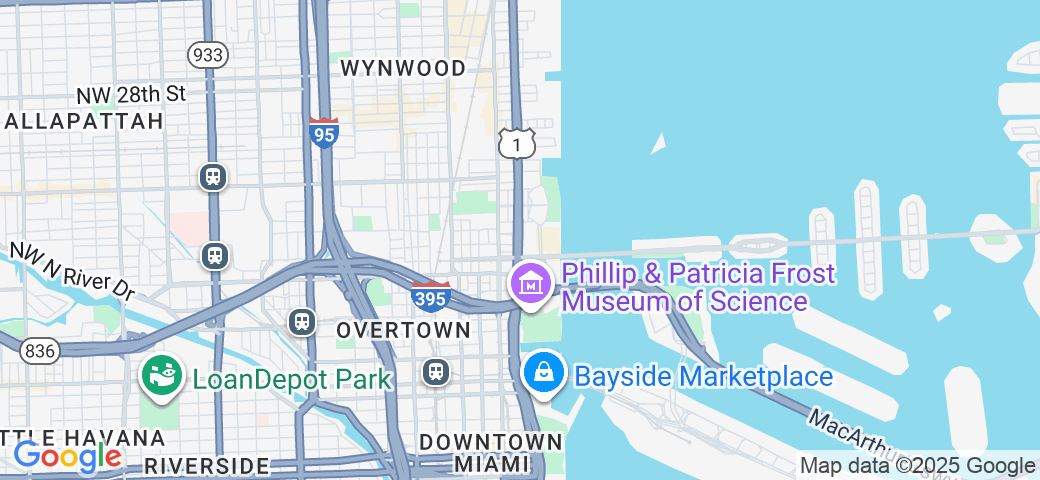Screen dimensions: 1040x480
Task: Select the transit station below NW 28th St
Action: coord(213,177)
